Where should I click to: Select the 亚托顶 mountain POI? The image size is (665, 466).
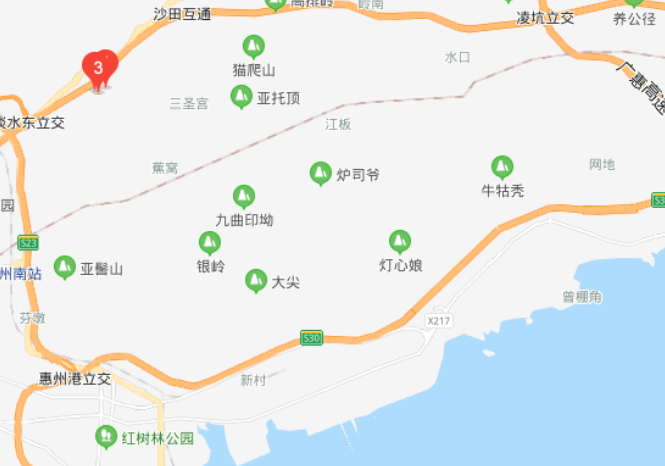pos(241,97)
